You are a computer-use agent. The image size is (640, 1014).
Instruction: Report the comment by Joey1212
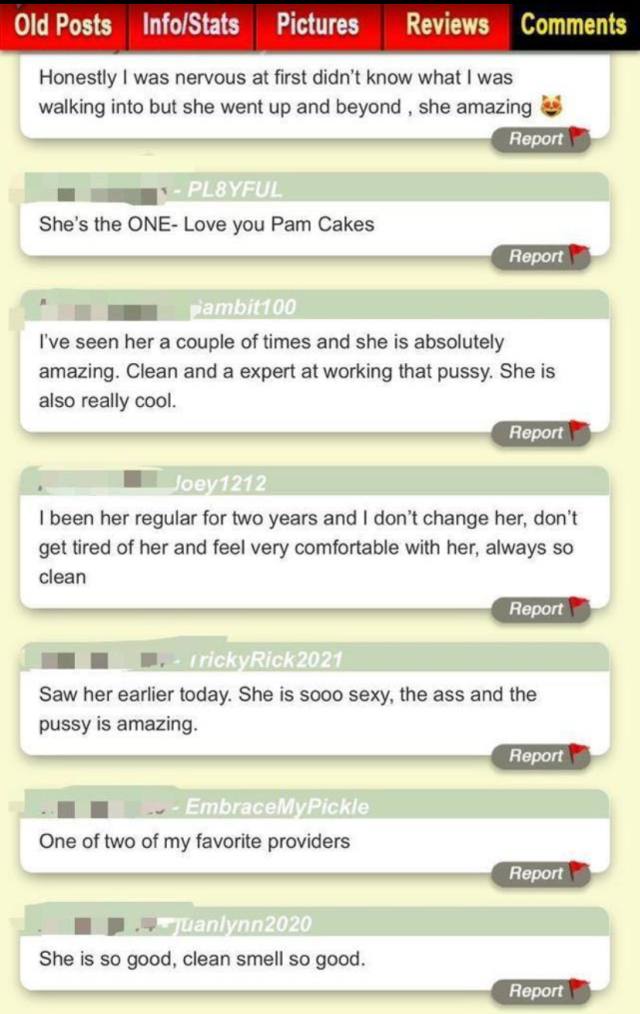pyautogui.click(x=541, y=609)
